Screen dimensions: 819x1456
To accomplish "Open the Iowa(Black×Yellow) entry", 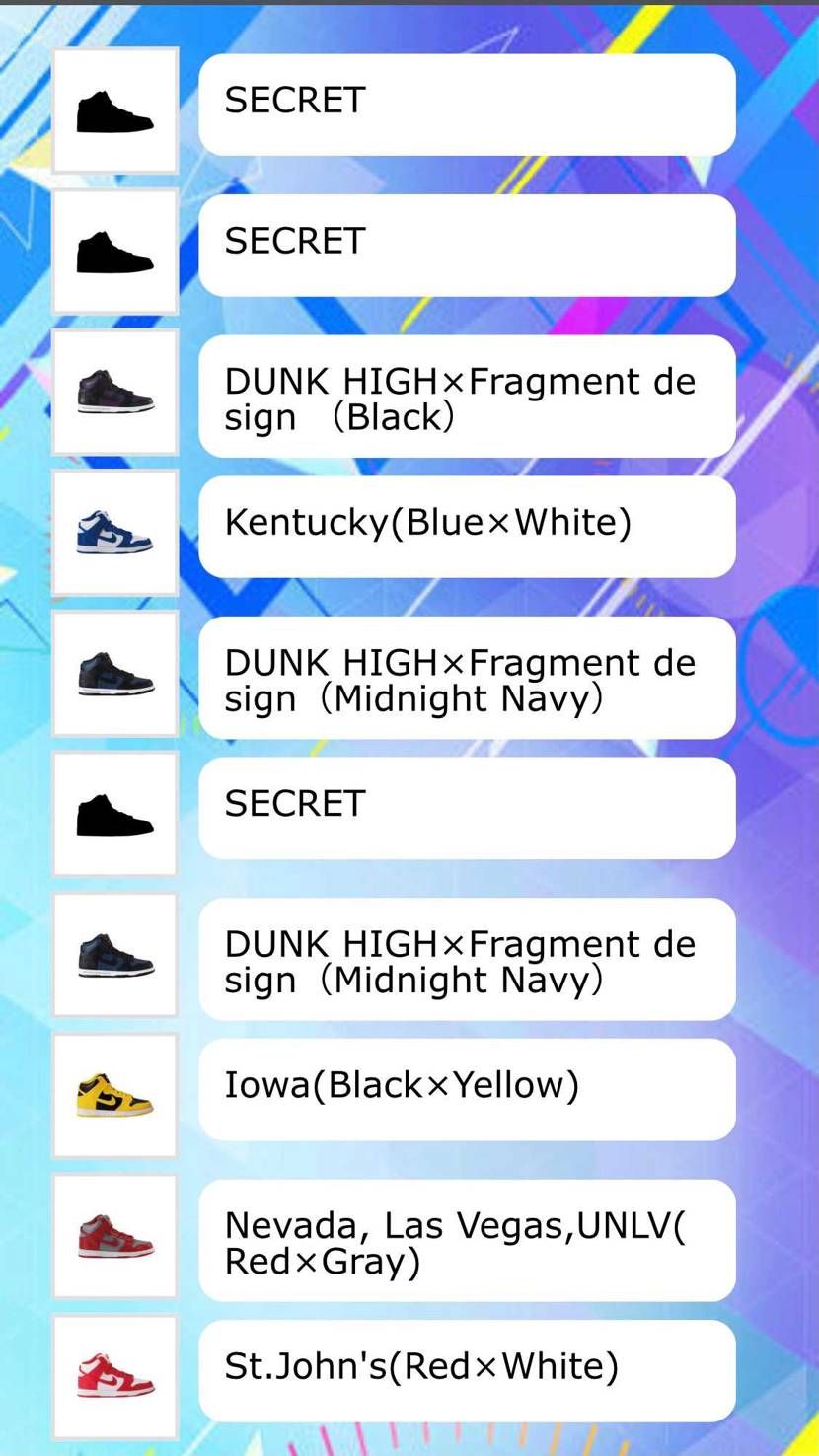I will 466,1088.
